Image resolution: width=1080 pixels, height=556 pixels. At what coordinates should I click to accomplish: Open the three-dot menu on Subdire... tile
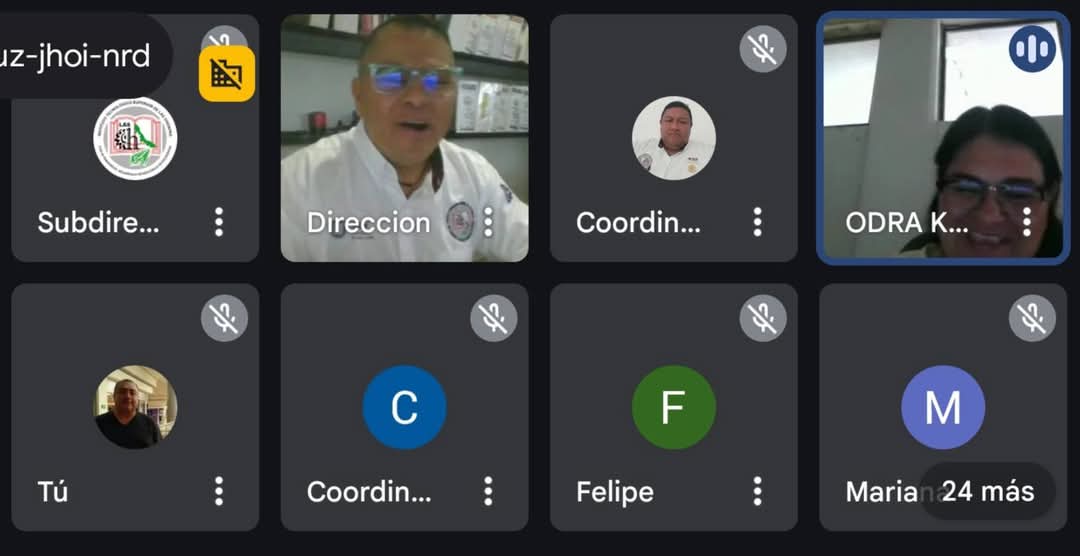point(218,222)
